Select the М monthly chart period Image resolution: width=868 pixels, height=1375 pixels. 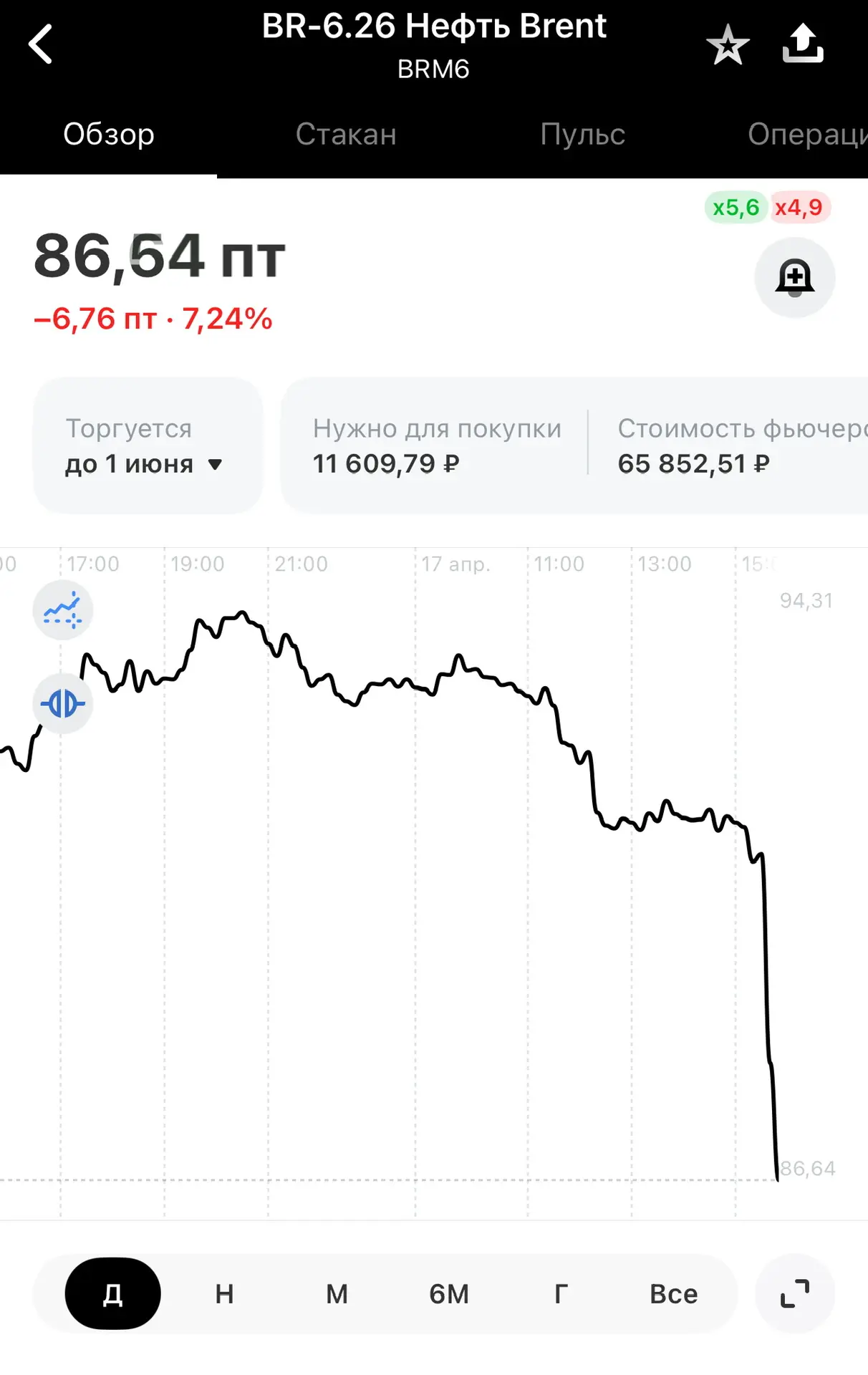click(x=337, y=1294)
